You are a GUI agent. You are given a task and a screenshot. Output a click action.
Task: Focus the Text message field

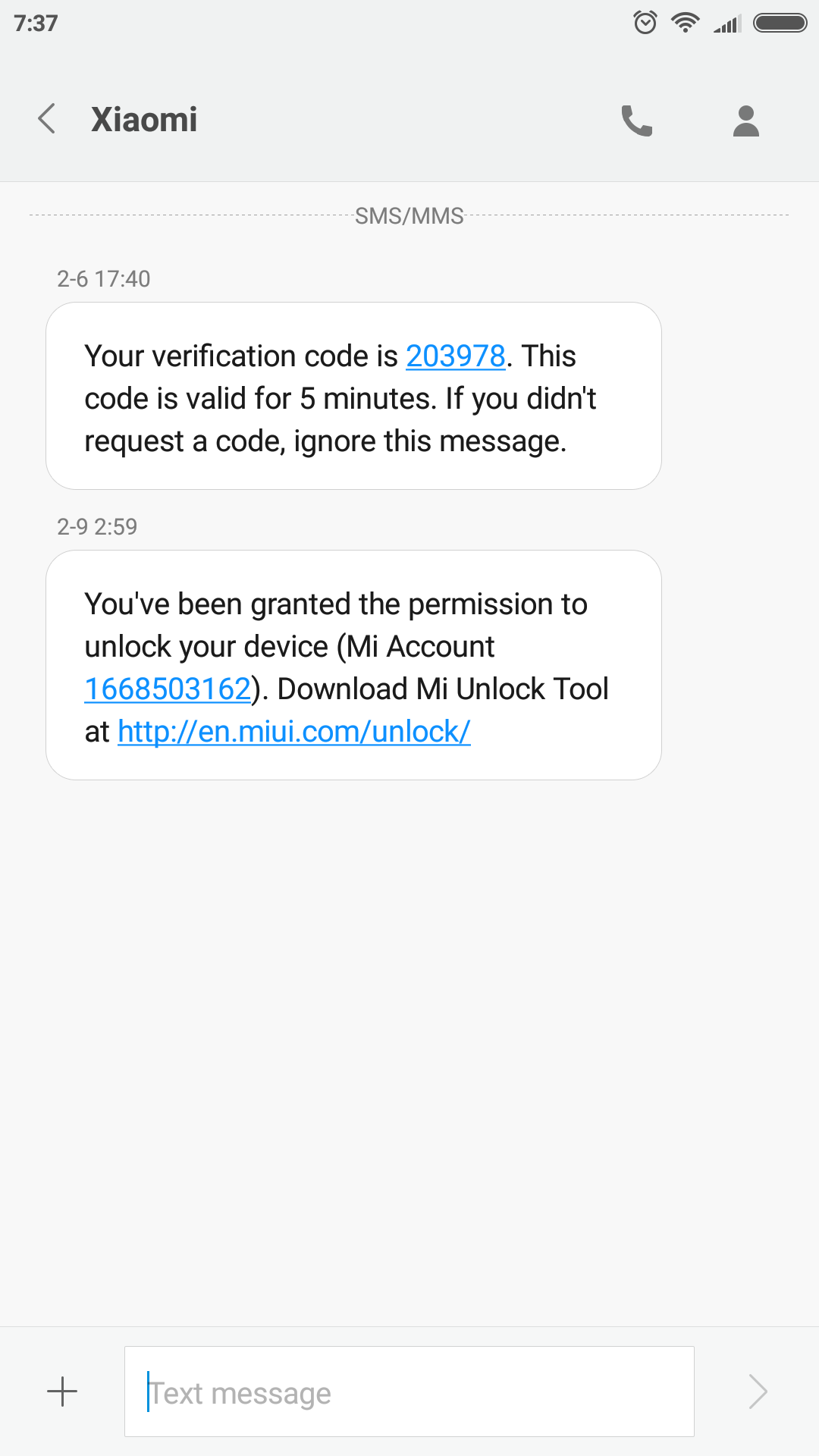click(x=409, y=1392)
